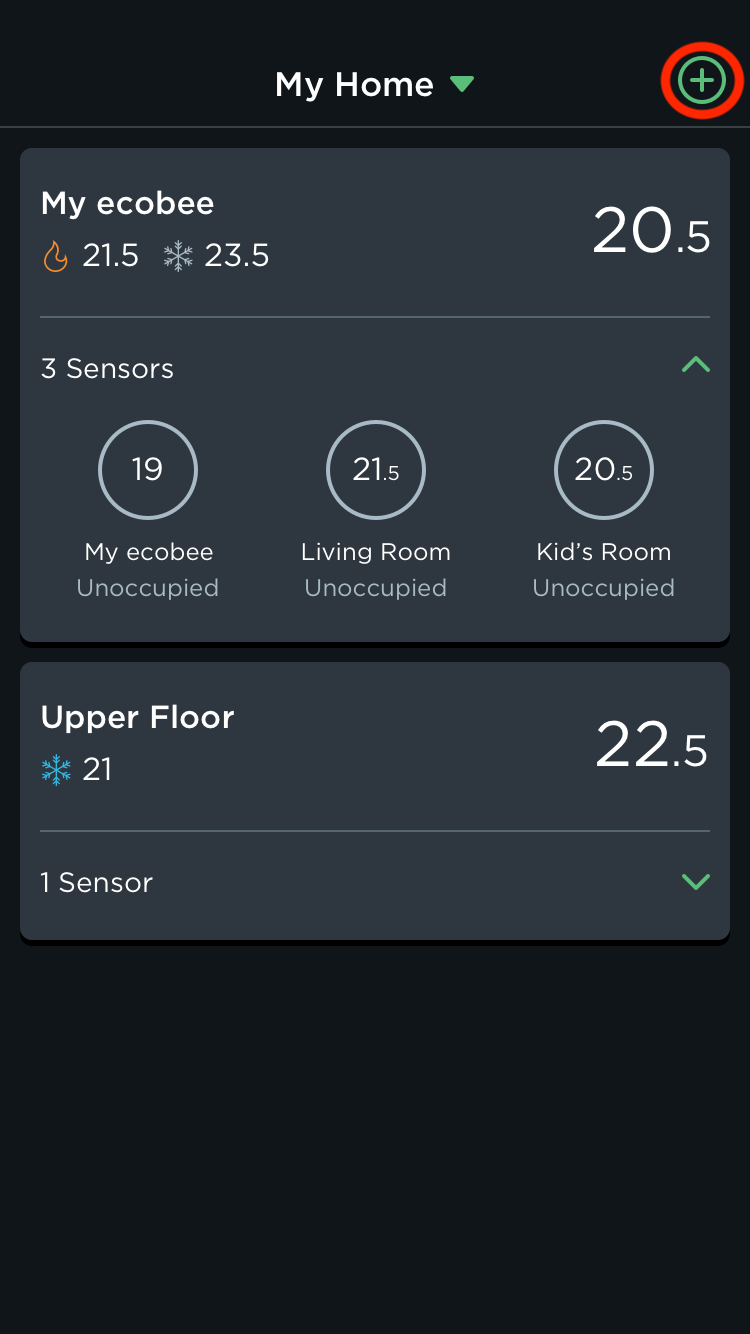Toggle My ecobee sensor Unoccupied label
Screen dimensions: 750x1334
[147, 588]
